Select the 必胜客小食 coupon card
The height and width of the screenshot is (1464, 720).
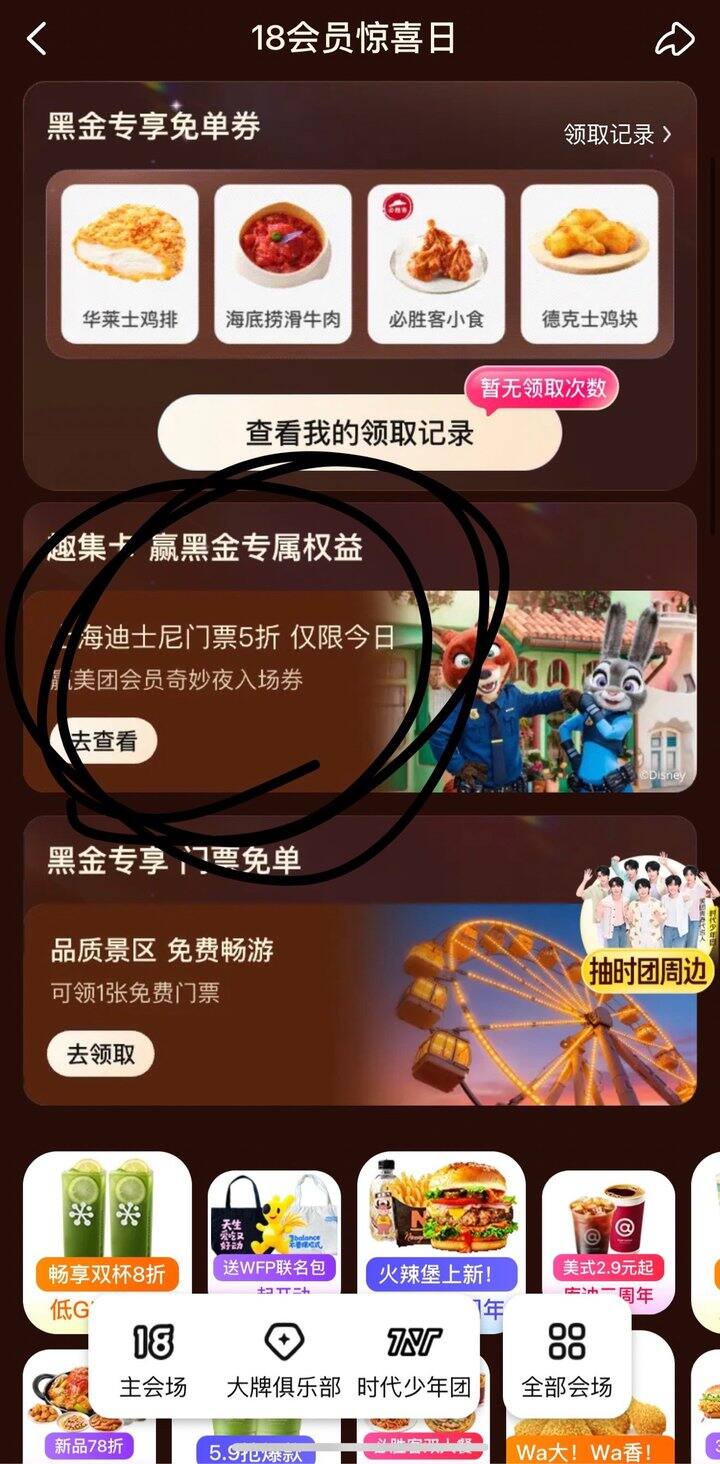[436, 264]
